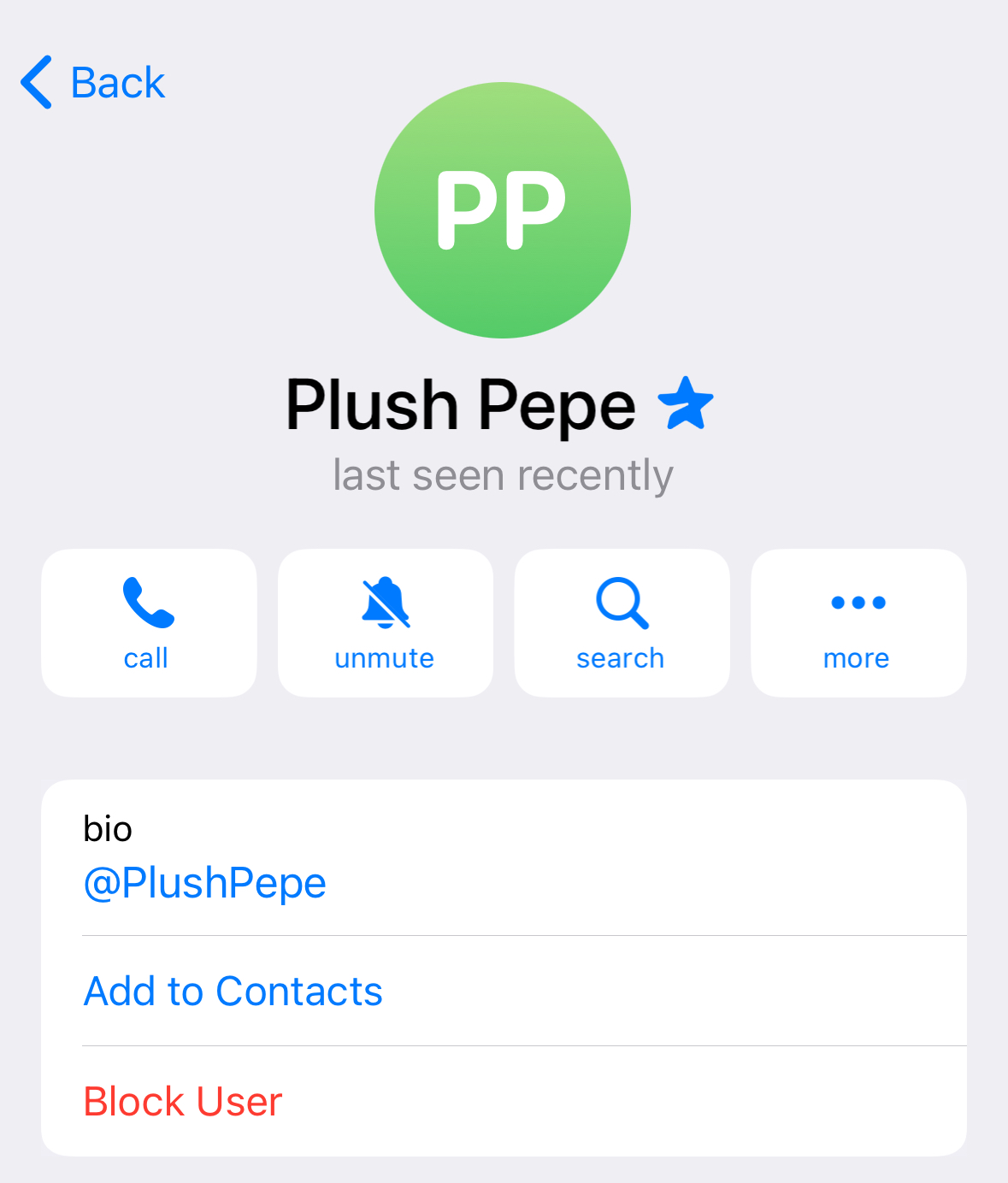Tap the premium star badge next to Plush Pepe
Image resolution: width=1008 pixels, height=1183 pixels.
(x=686, y=403)
